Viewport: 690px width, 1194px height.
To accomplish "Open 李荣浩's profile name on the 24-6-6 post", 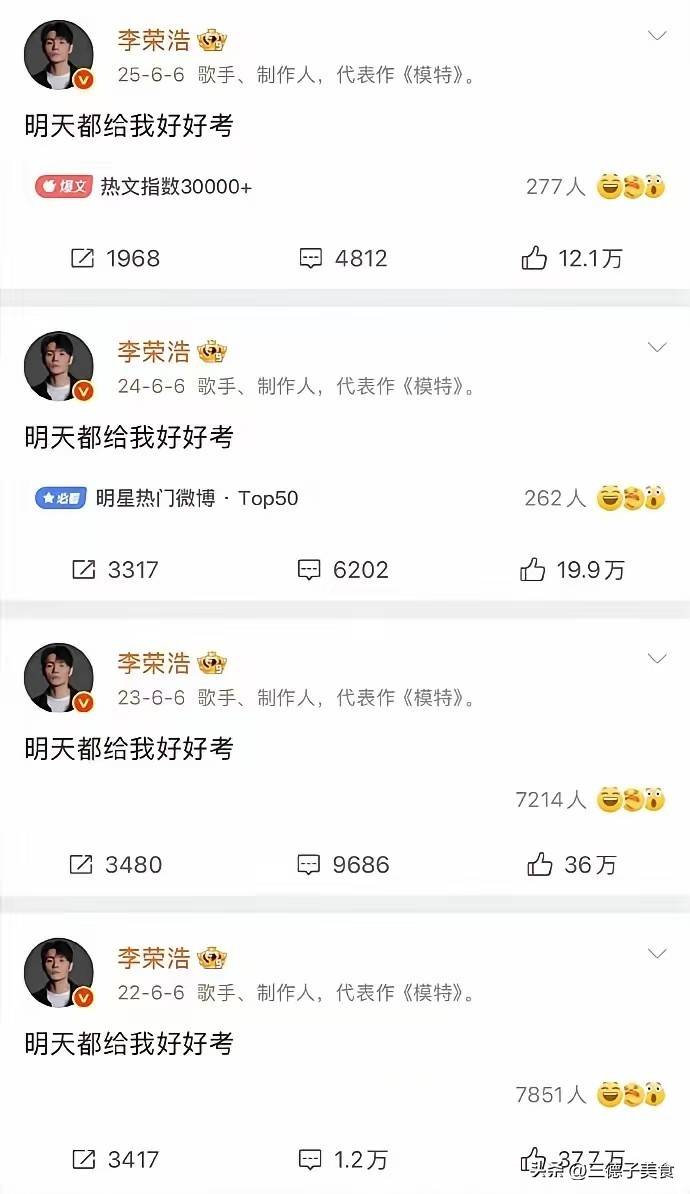I will coord(153,351).
